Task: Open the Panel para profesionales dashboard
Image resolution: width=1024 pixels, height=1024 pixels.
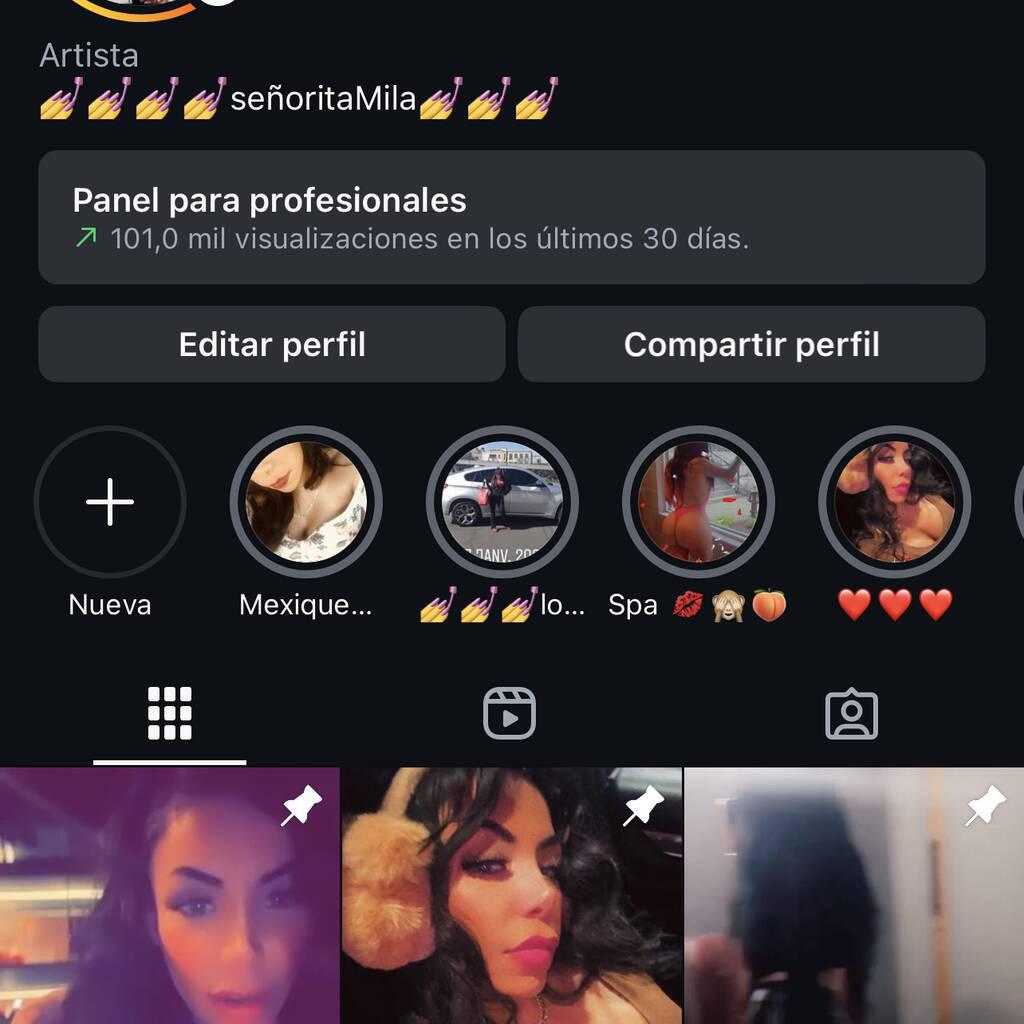Action: [511, 217]
